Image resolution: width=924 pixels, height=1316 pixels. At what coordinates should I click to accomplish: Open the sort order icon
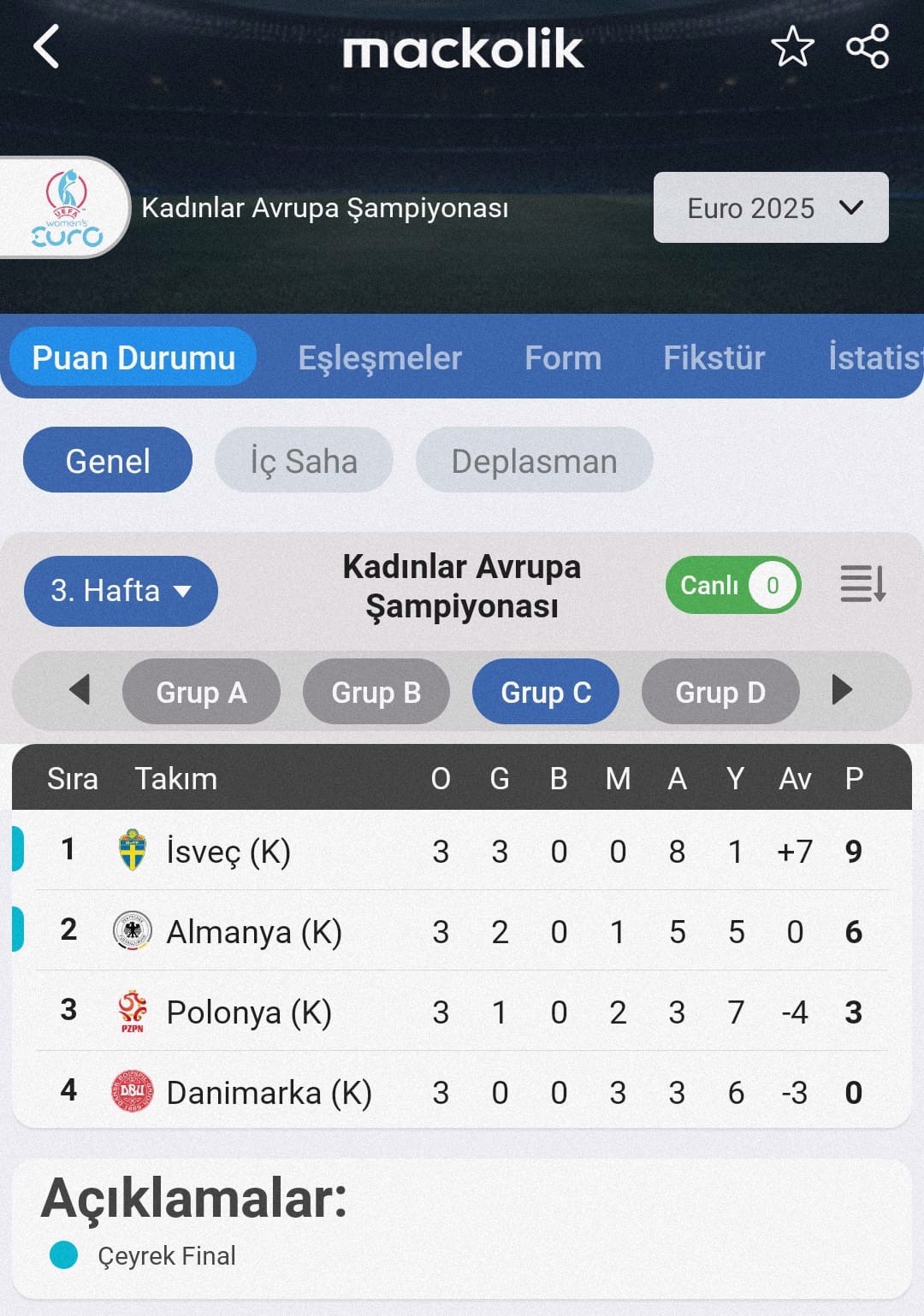[862, 585]
